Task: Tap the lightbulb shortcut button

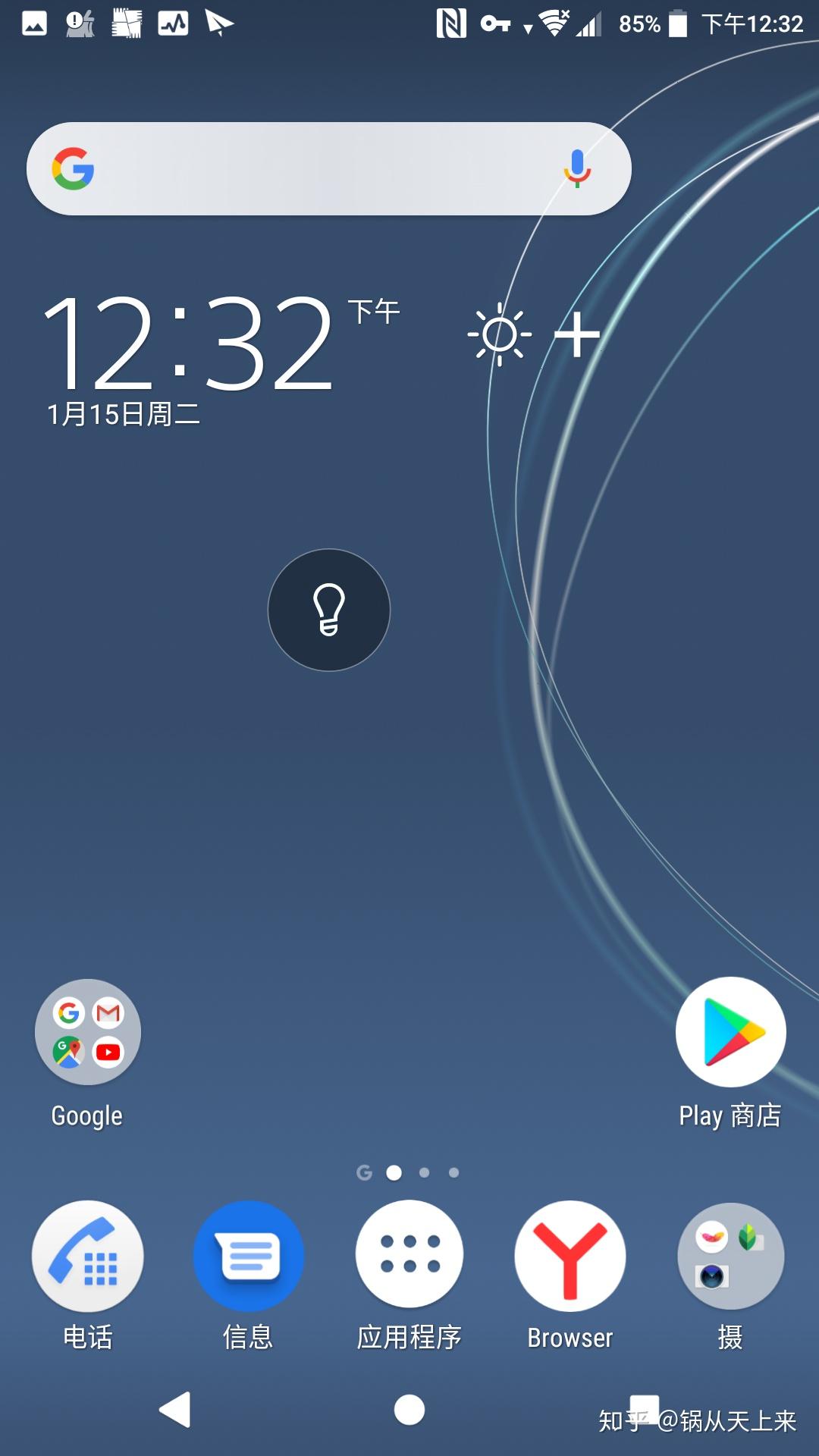Action: click(x=329, y=610)
